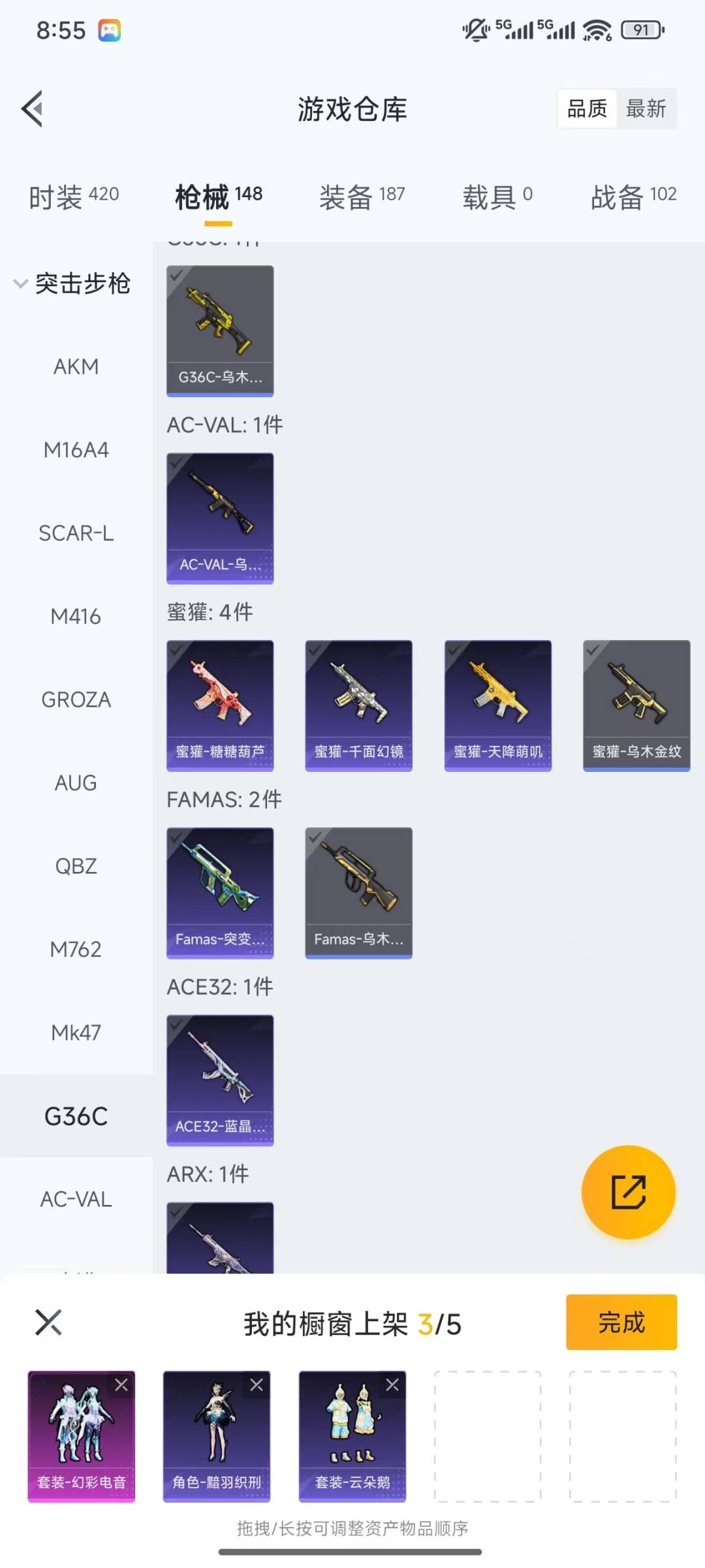Confirm the showcase with 完成
The image size is (705, 1568).
621,1322
